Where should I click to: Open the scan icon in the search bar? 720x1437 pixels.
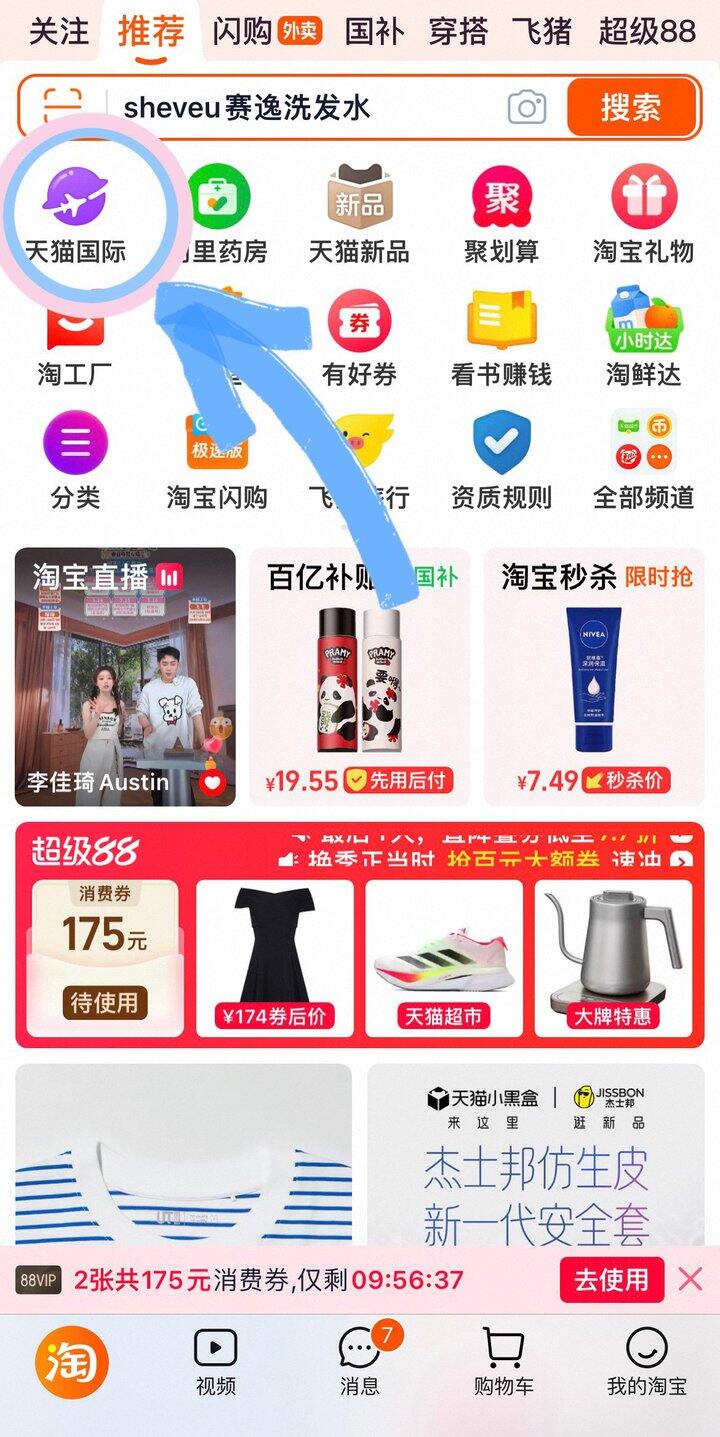coord(63,107)
